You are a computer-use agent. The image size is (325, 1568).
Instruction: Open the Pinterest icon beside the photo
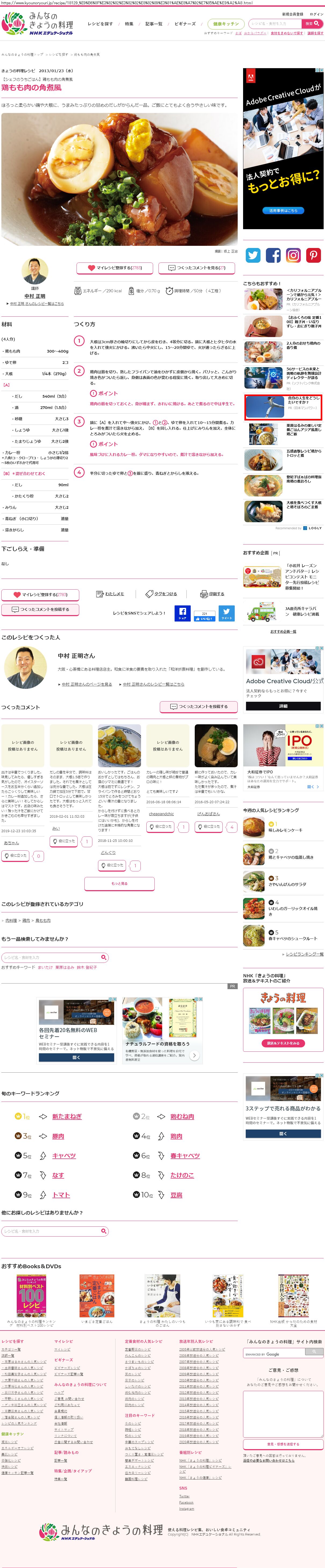pyautogui.click(x=313, y=255)
